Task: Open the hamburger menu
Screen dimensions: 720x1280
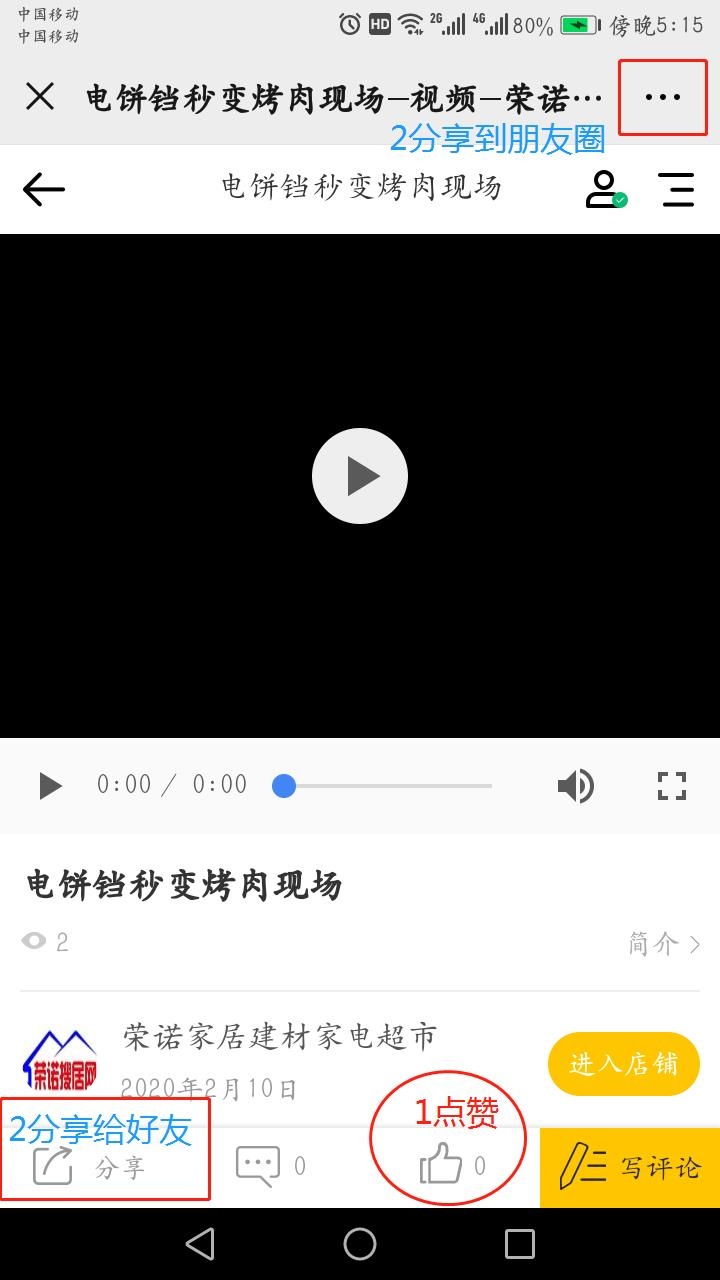Action: (676, 189)
